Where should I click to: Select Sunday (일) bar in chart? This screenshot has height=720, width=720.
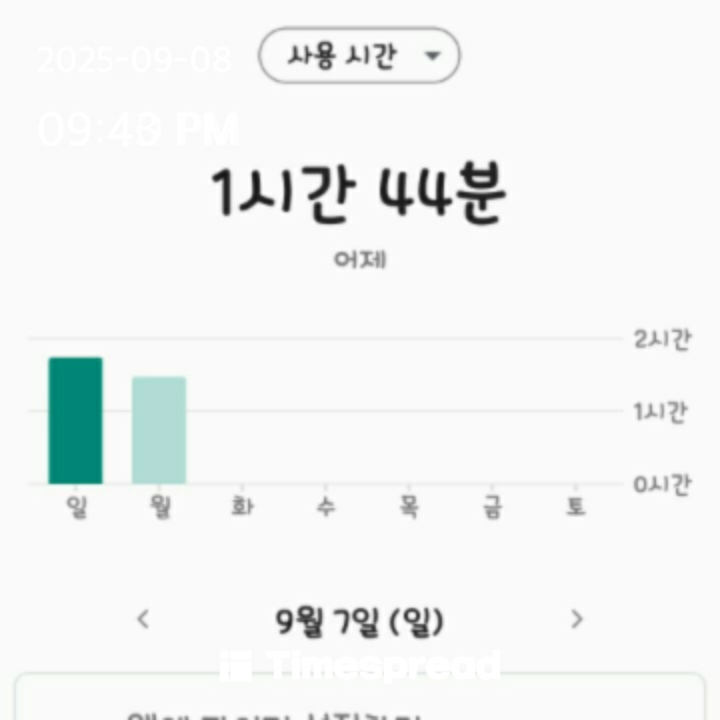[75, 421]
